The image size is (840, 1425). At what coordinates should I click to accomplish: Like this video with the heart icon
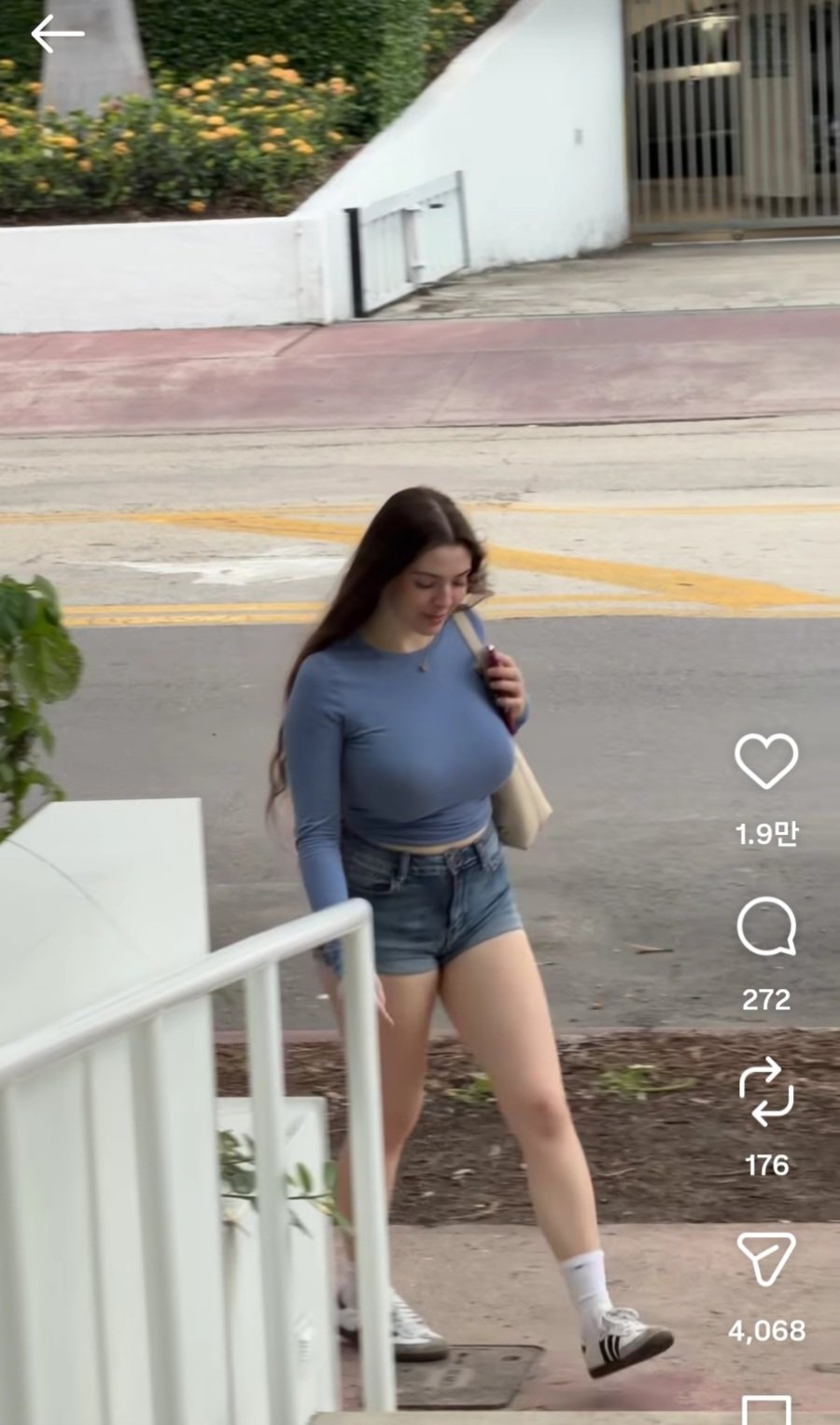pos(766,760)
